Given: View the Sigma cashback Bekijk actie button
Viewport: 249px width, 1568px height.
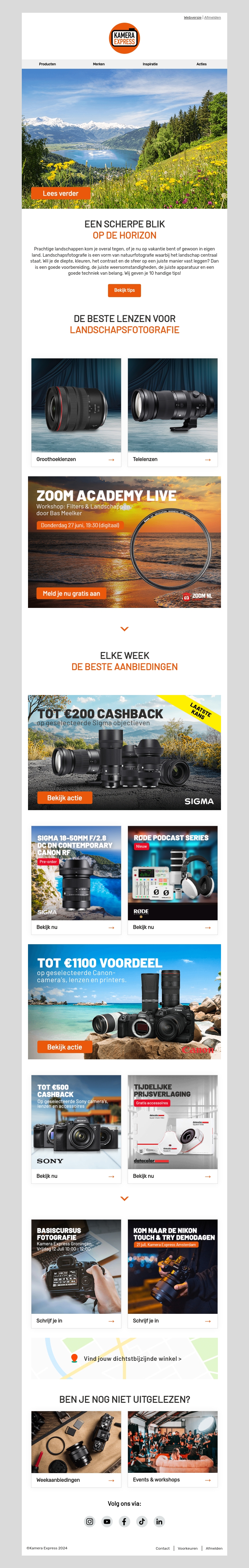Looking at the screenshot, I should click(64, 798).
